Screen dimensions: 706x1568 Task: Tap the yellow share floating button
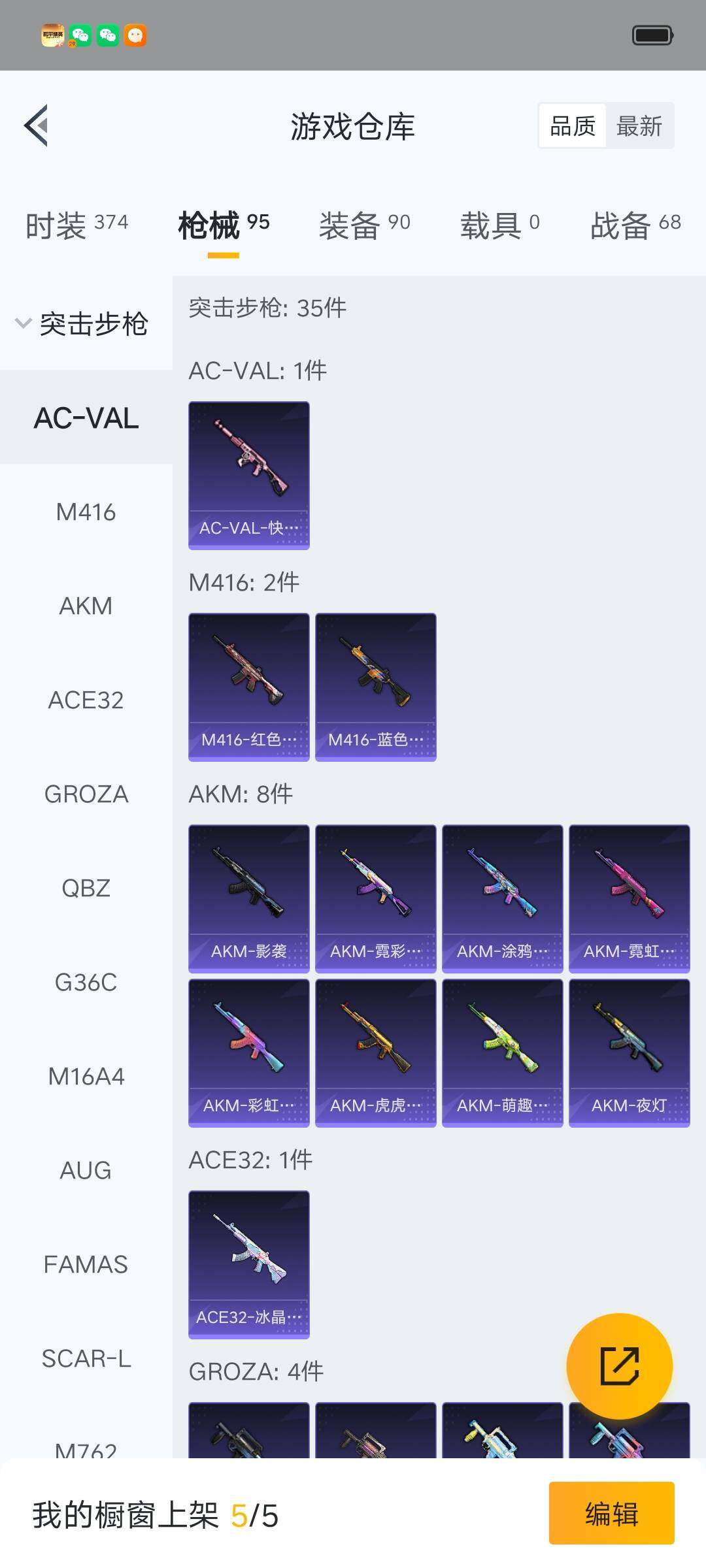click(619, 1366)
